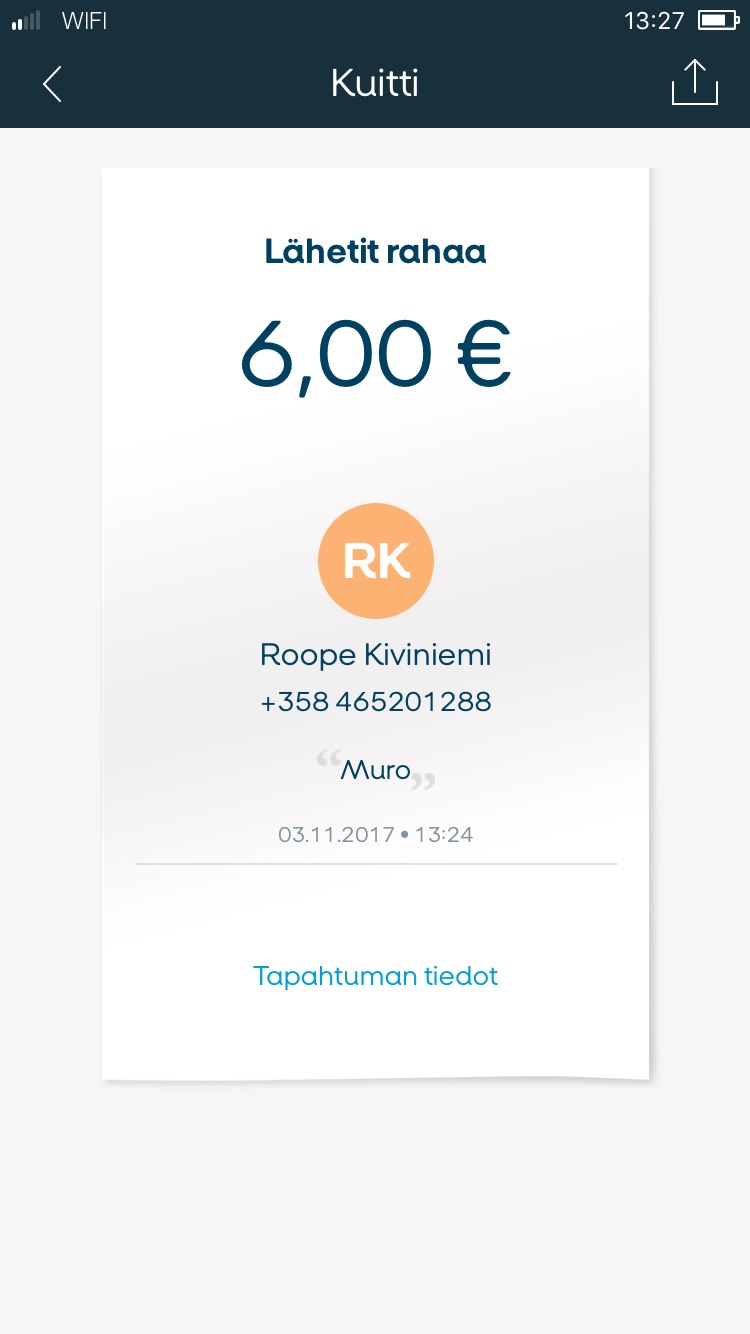
Task: Go back from the Kuitti receipt
Action: (x=52, y=84)
